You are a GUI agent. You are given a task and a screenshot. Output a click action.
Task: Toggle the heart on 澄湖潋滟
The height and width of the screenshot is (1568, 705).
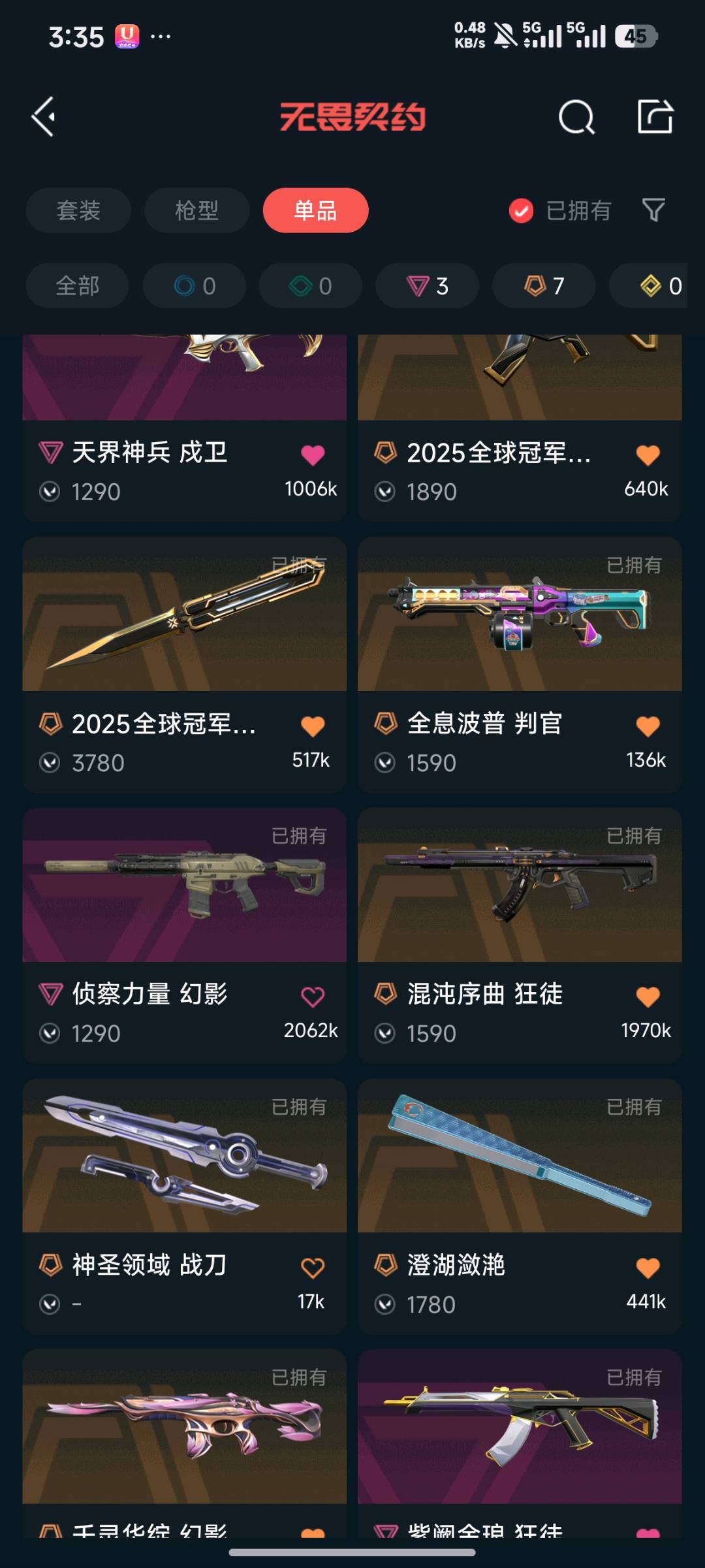pyautogui.click(x=648, y=1268)
